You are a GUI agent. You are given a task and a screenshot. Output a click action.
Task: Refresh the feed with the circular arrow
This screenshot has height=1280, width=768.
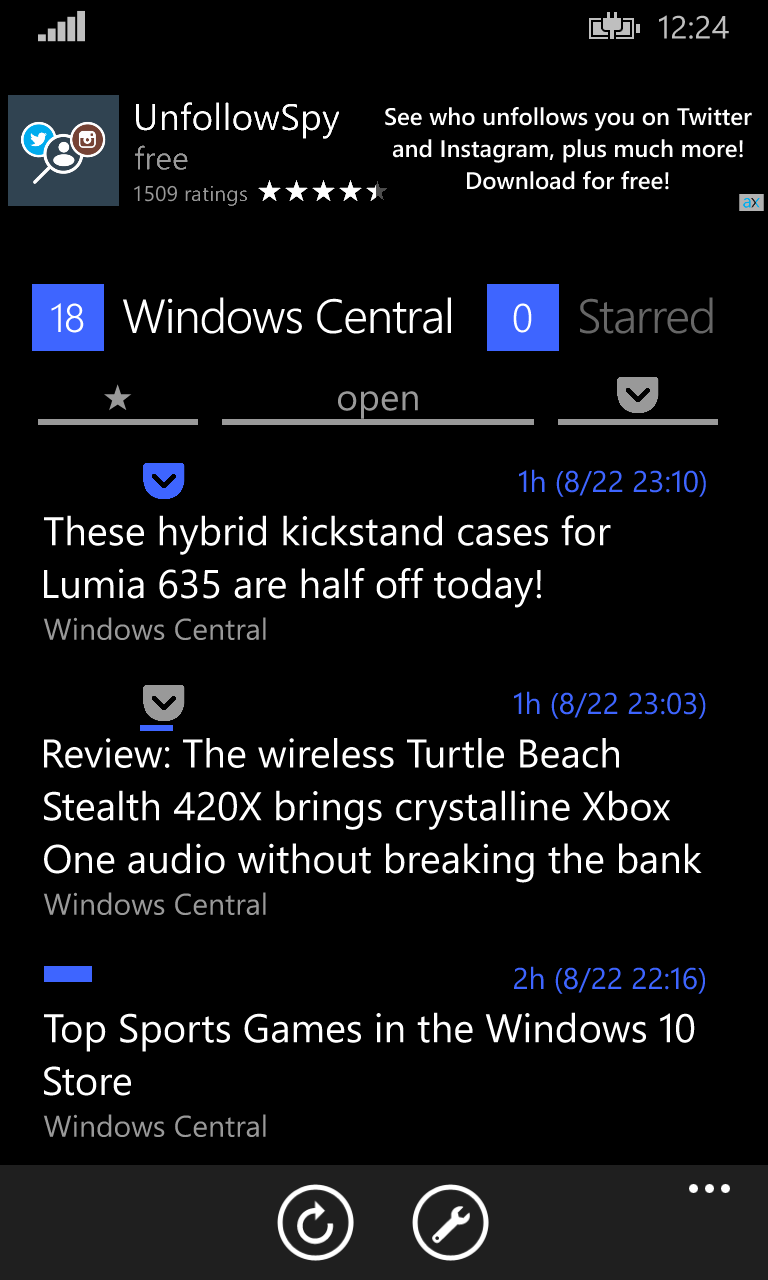pyautogui.click(x=315, y=1222)
